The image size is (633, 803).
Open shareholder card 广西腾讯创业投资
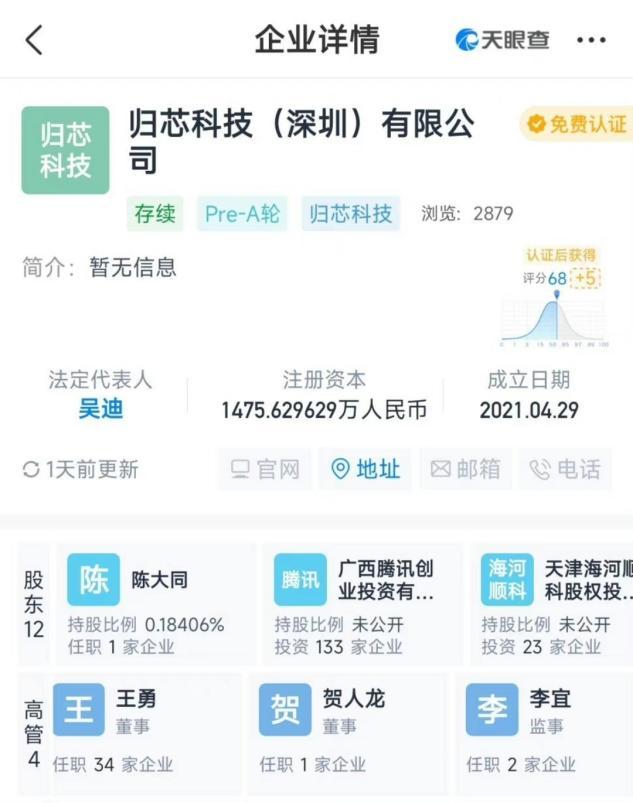pos(362,601)
